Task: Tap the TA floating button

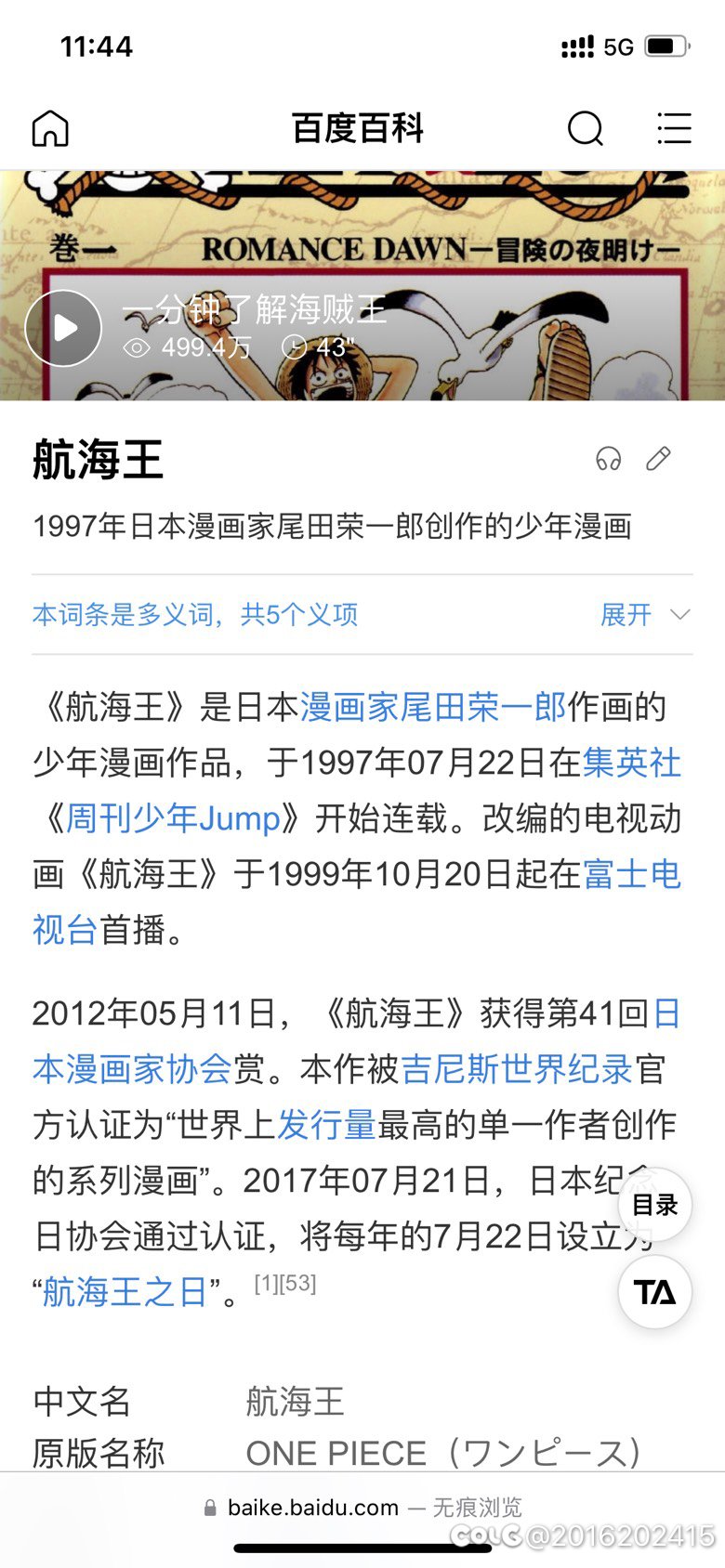Action: click(x=655, y=1292)
